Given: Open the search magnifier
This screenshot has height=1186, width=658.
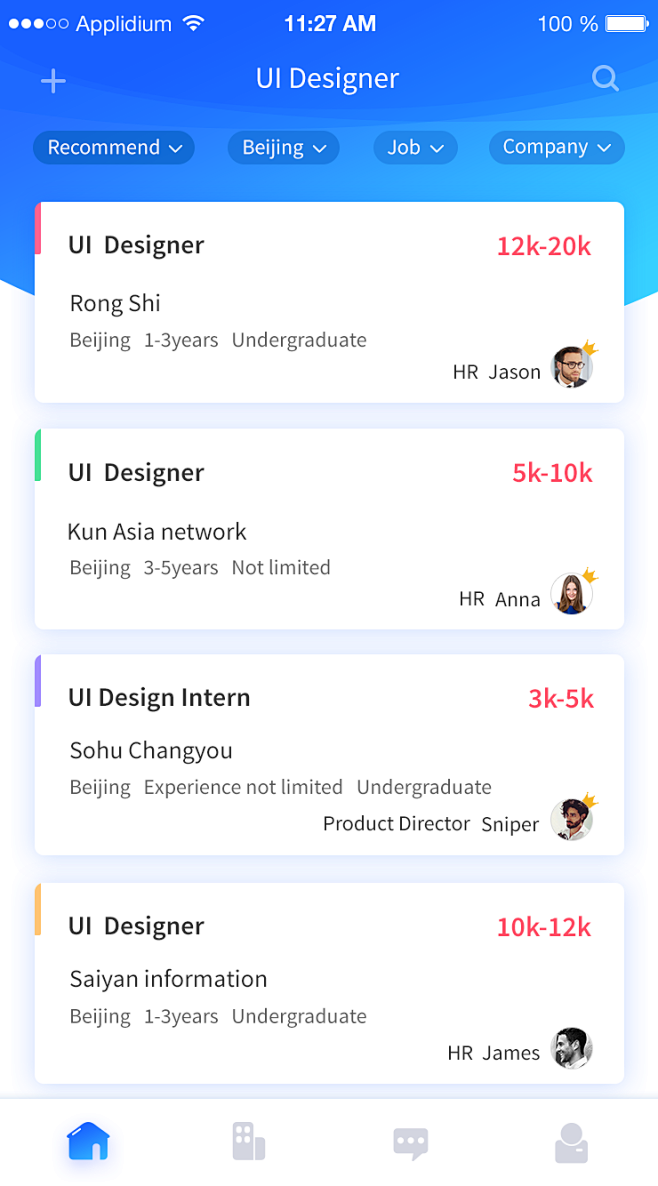Looking at the screenshot, I should [605, 79].
